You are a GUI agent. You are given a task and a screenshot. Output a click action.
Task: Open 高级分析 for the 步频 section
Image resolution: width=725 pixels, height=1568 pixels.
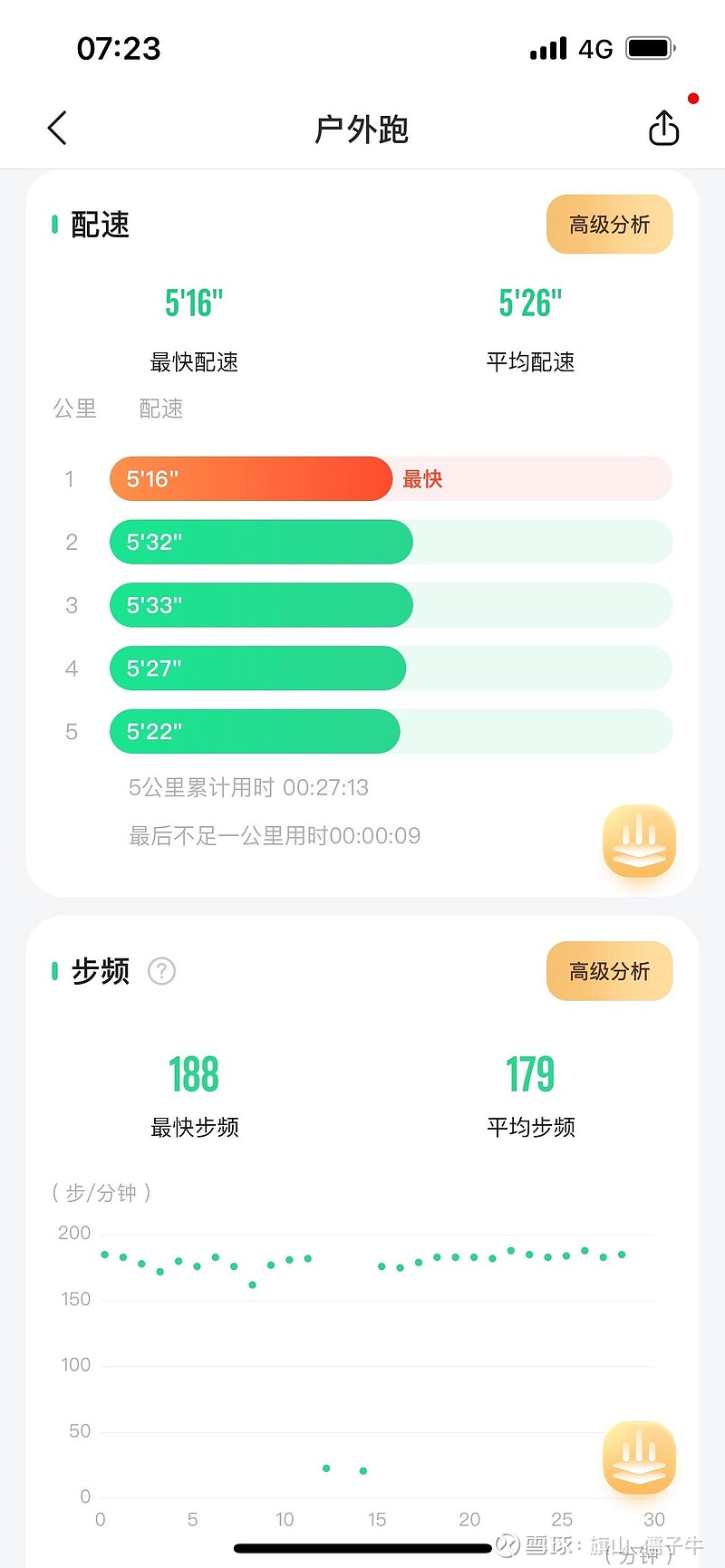609,970
